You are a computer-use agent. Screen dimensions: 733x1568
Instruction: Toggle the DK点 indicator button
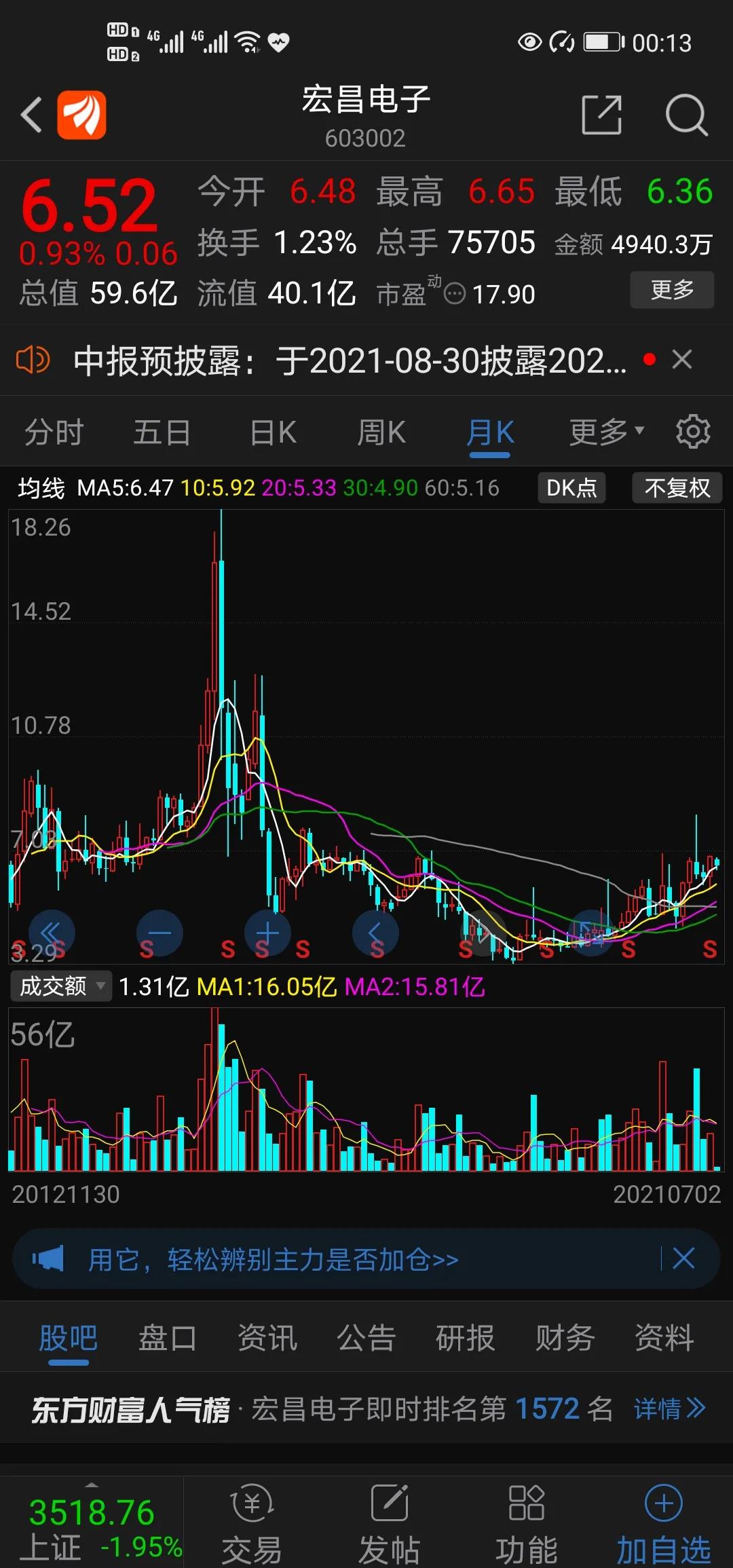pos(571,487)
